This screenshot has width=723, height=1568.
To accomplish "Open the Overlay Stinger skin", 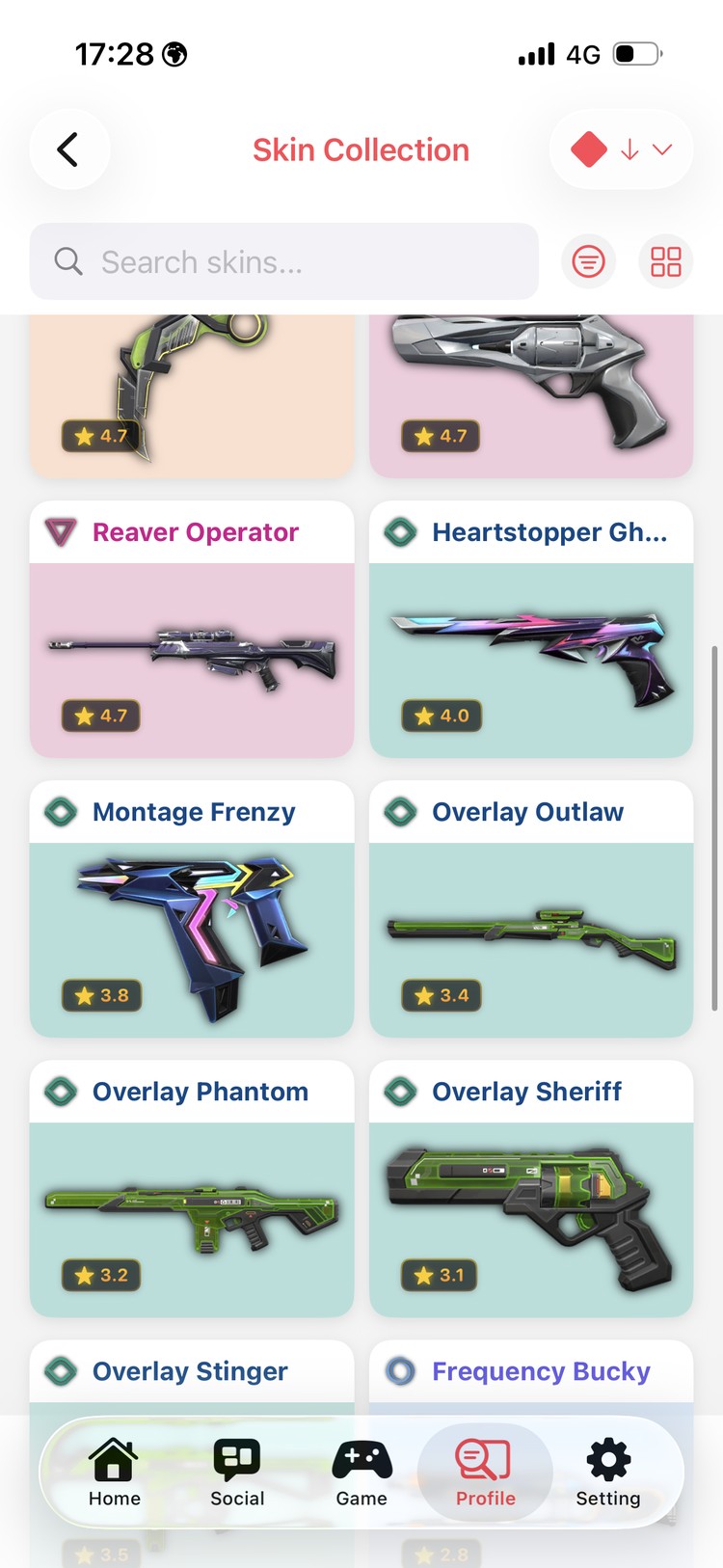I will 192,1371.
